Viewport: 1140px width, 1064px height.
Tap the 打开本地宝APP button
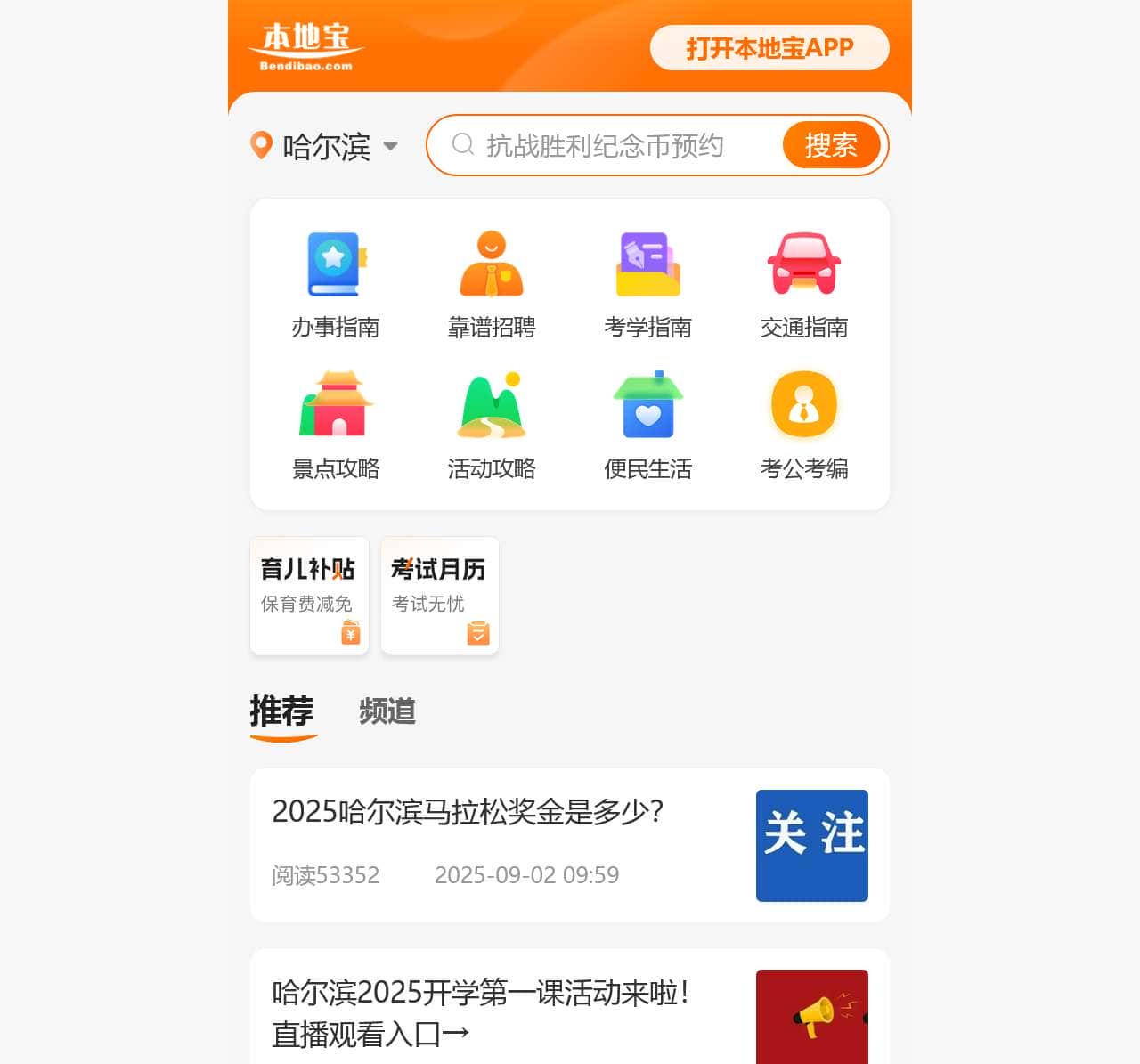[769, 48]
